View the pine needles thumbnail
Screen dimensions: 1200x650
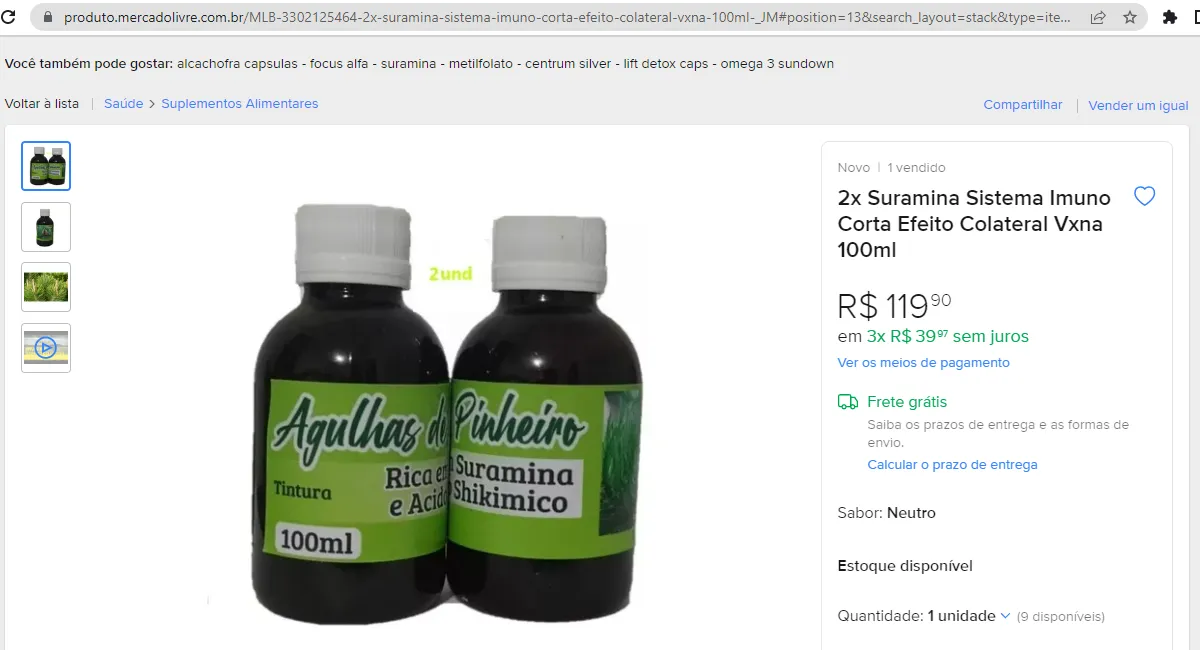click(46, 287)
